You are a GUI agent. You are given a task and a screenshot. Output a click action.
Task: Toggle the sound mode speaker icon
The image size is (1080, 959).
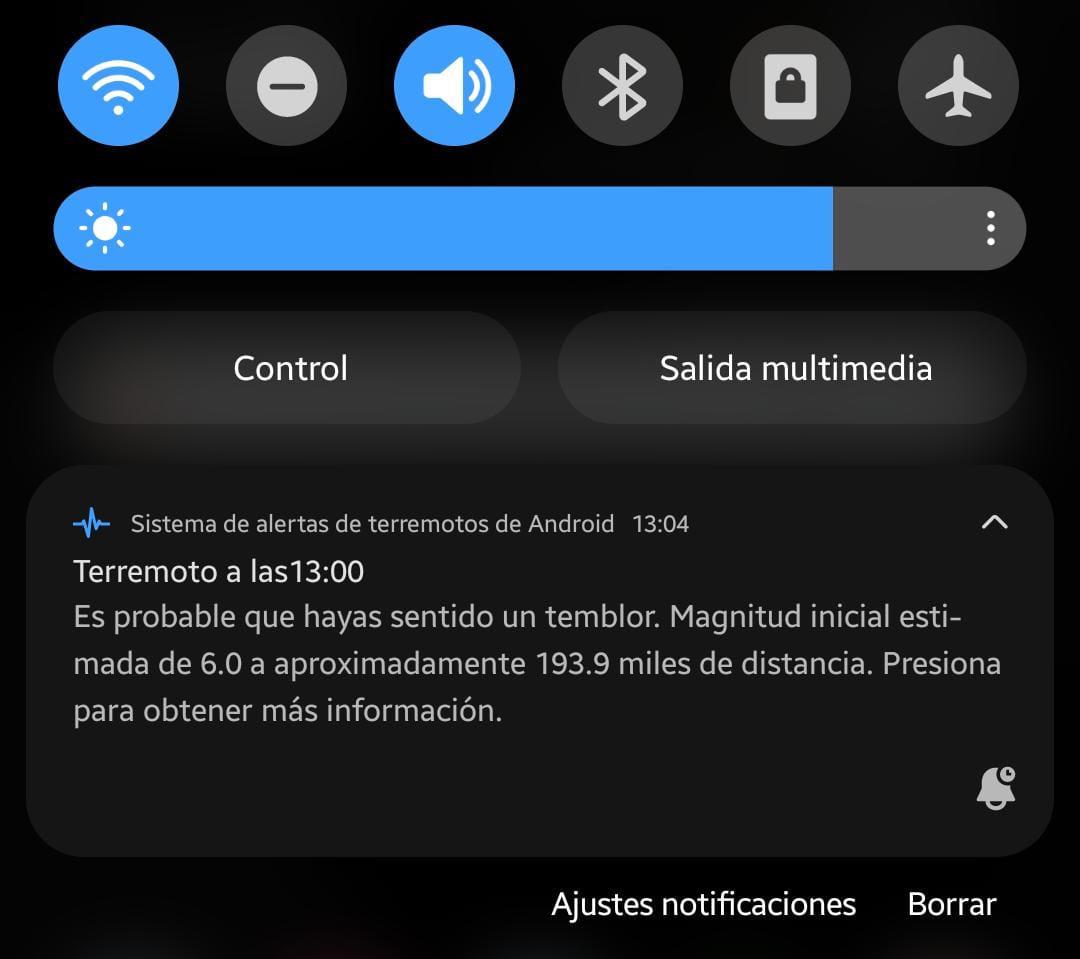point(454,86)
